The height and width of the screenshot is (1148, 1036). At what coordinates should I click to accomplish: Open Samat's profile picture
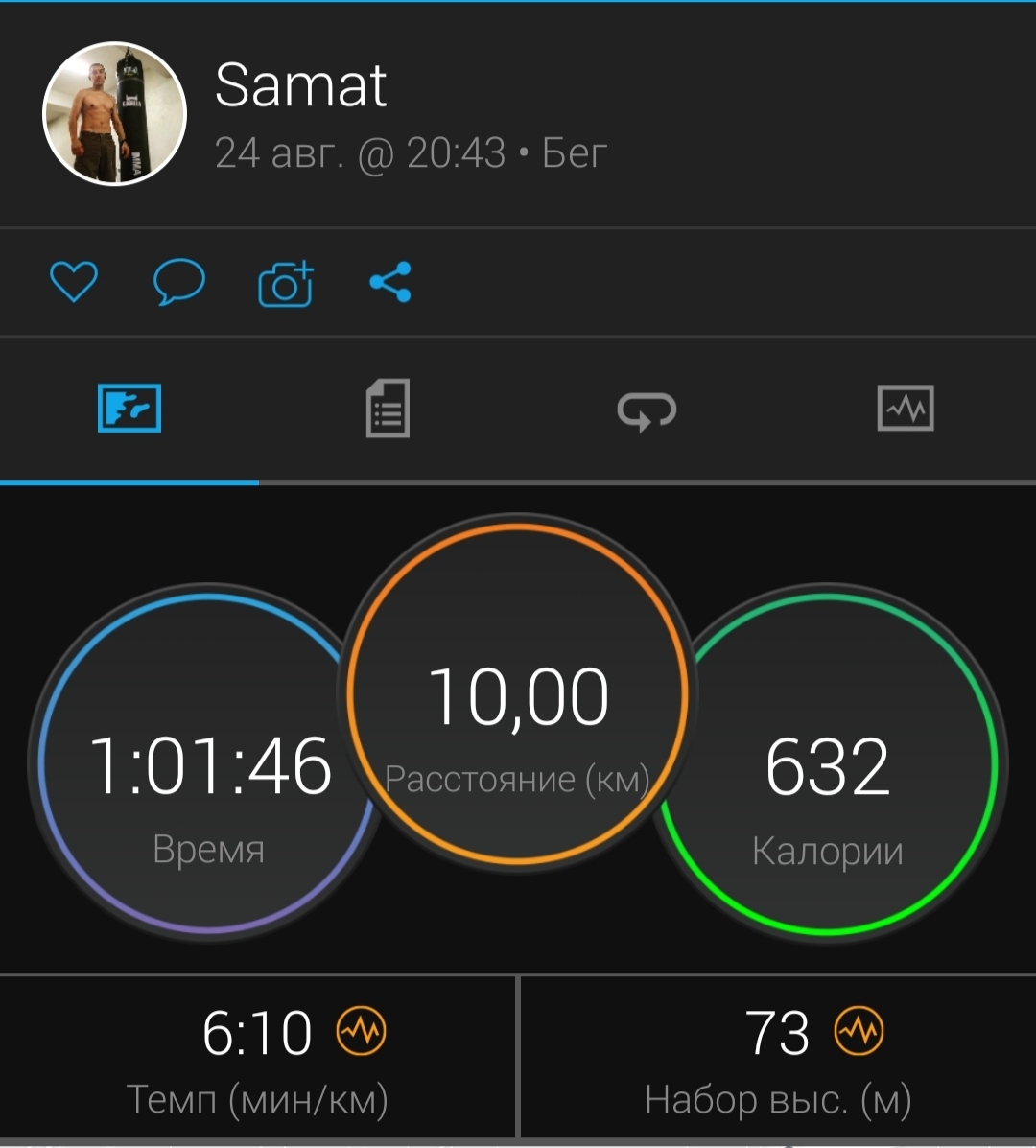[115, 113]
